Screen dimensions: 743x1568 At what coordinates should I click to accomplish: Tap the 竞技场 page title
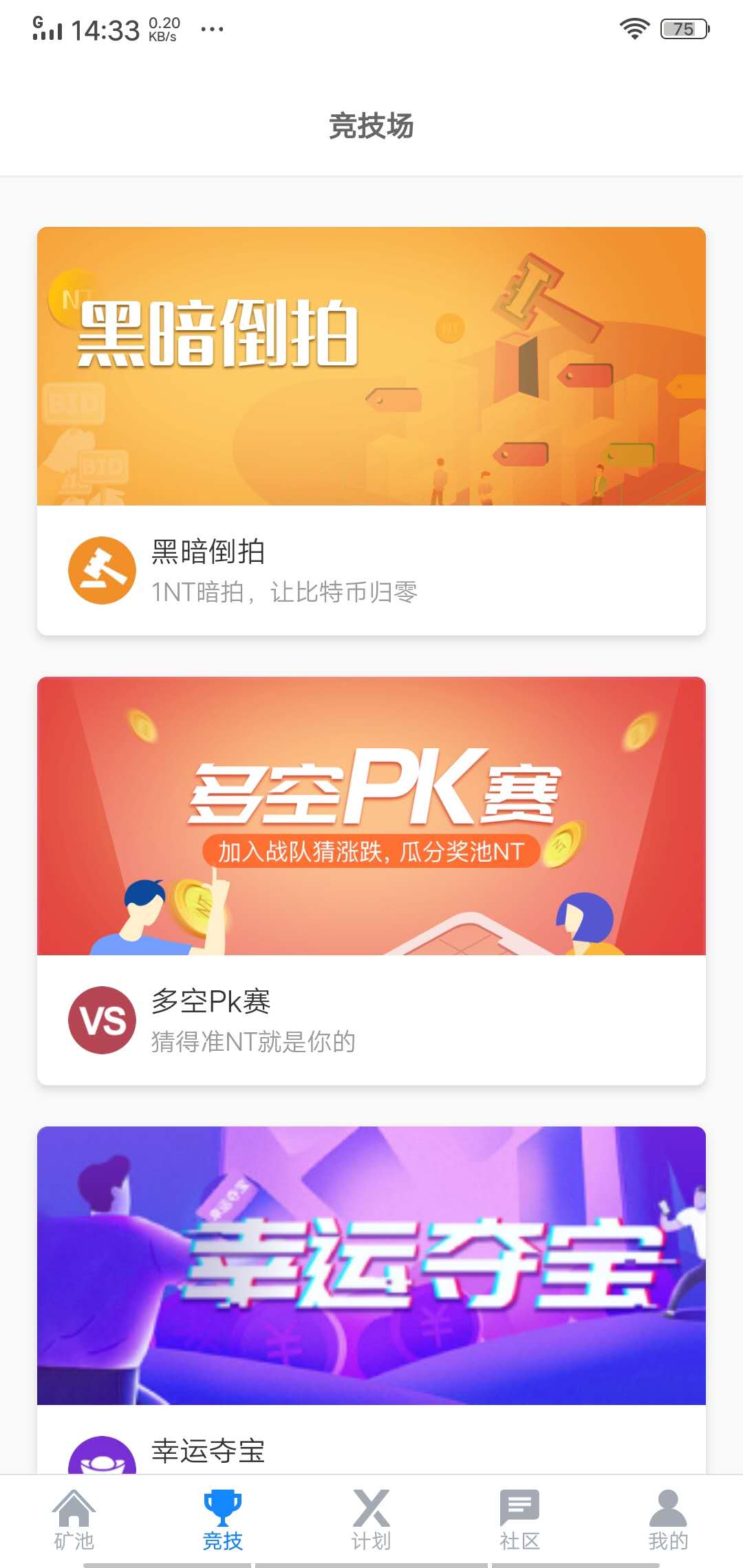coord(371,125)
